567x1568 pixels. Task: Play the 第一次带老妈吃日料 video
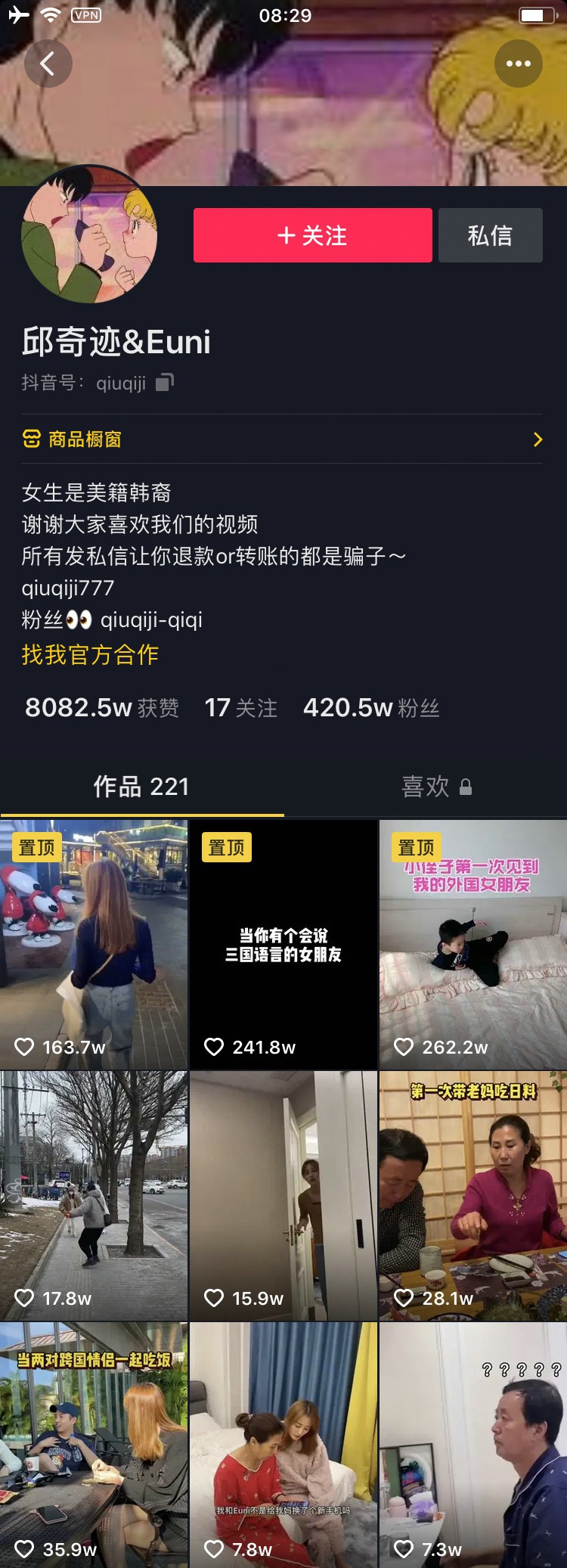(x=472, y=1195)
